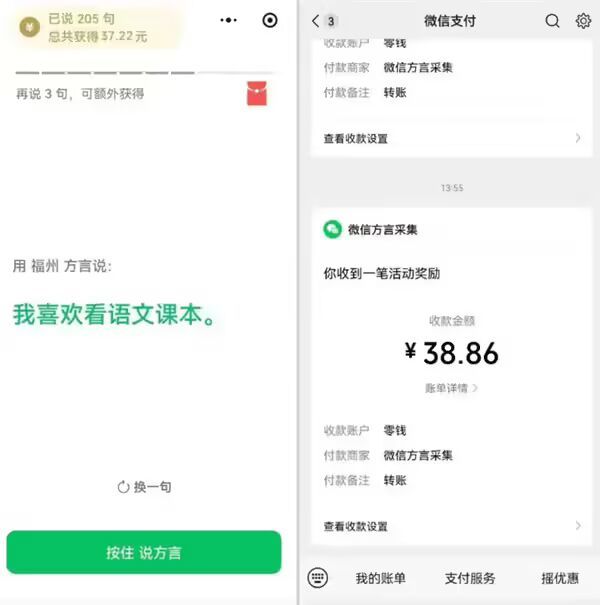Viewport: 600px width, 605px height.
Task: Open the red envelope bonus icon
Action: coord(257,93)
